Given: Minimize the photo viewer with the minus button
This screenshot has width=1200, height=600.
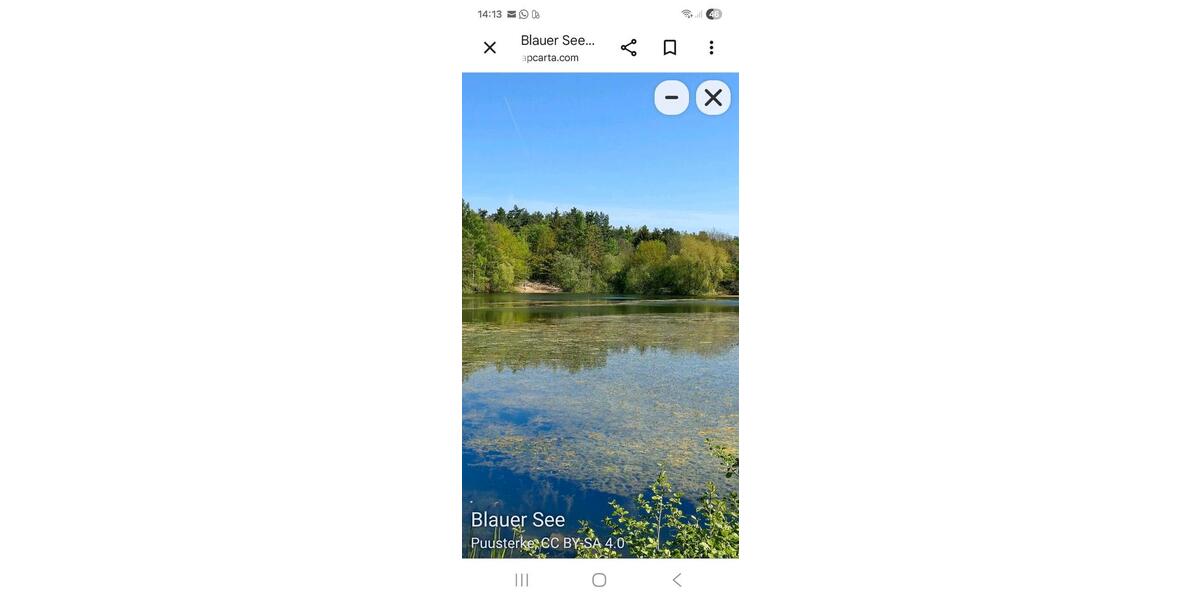Looking at the screenshot, I should click(672, 97).
